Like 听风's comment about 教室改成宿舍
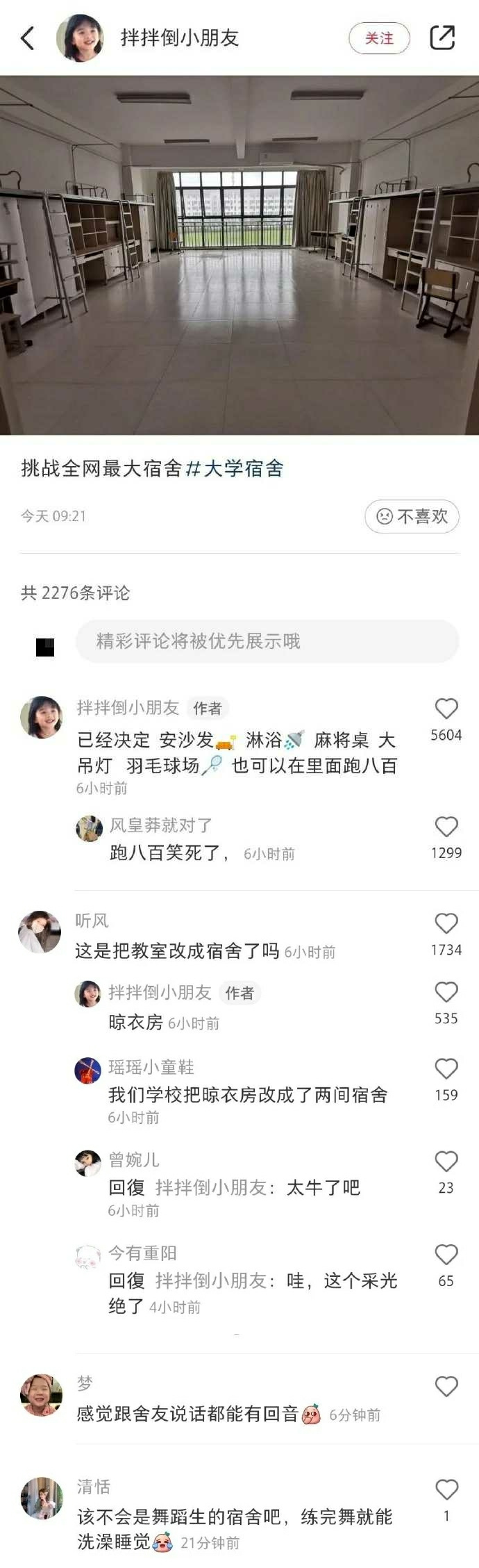The height and width of the screenshot is (1568, 479). 446,923
